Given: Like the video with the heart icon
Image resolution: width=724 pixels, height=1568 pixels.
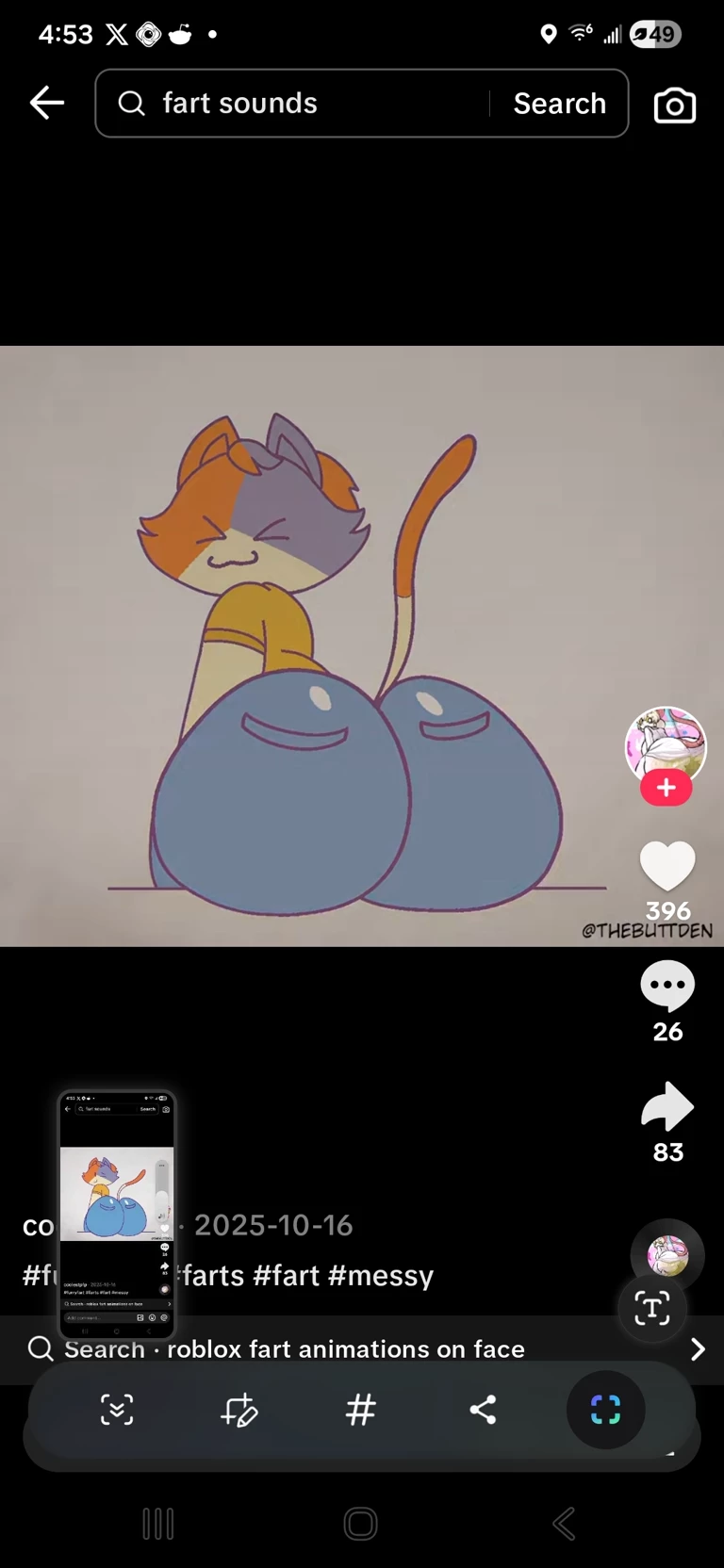Looking at the screenshot, I should (667, 866).
